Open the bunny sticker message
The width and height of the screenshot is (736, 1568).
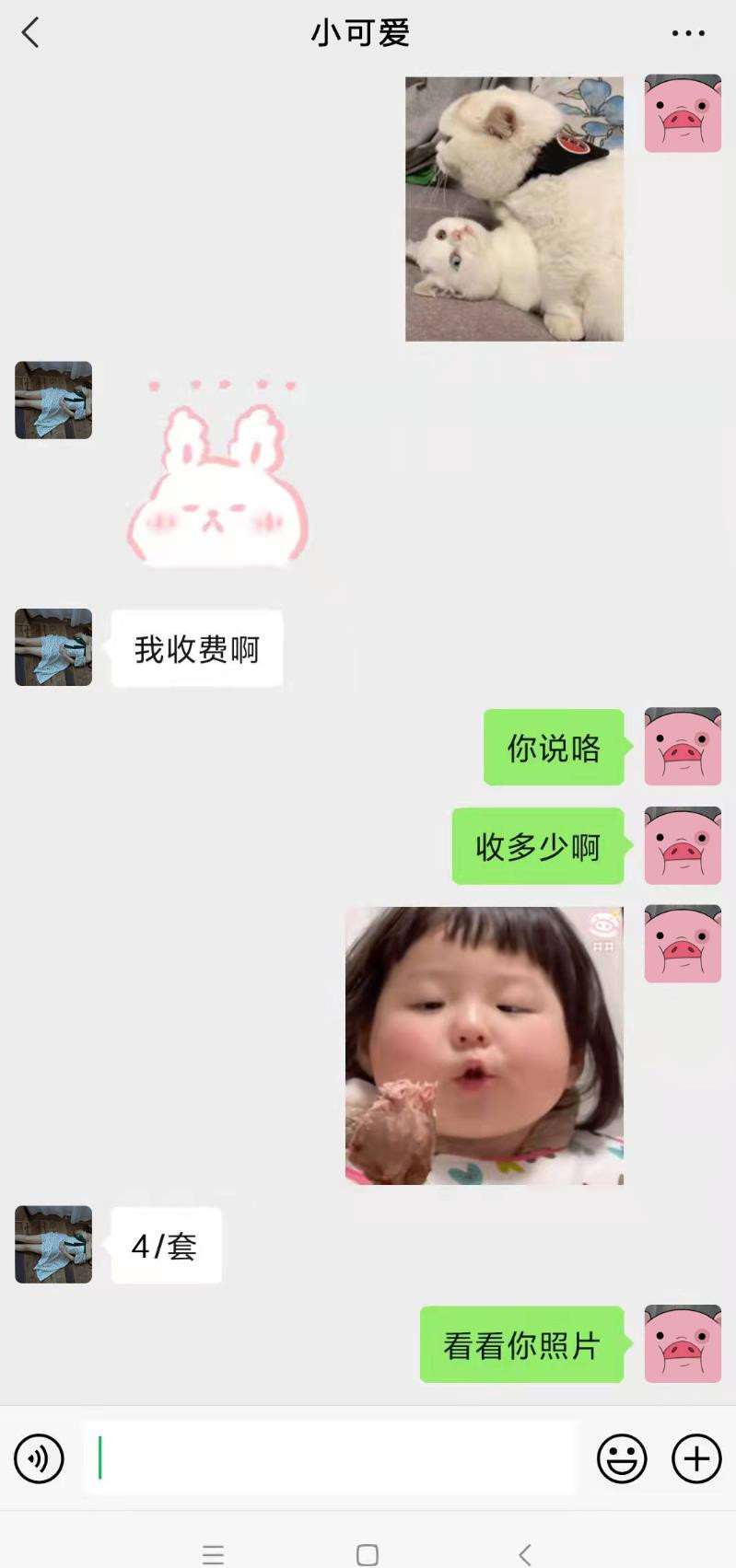click(x=219, y=470)
